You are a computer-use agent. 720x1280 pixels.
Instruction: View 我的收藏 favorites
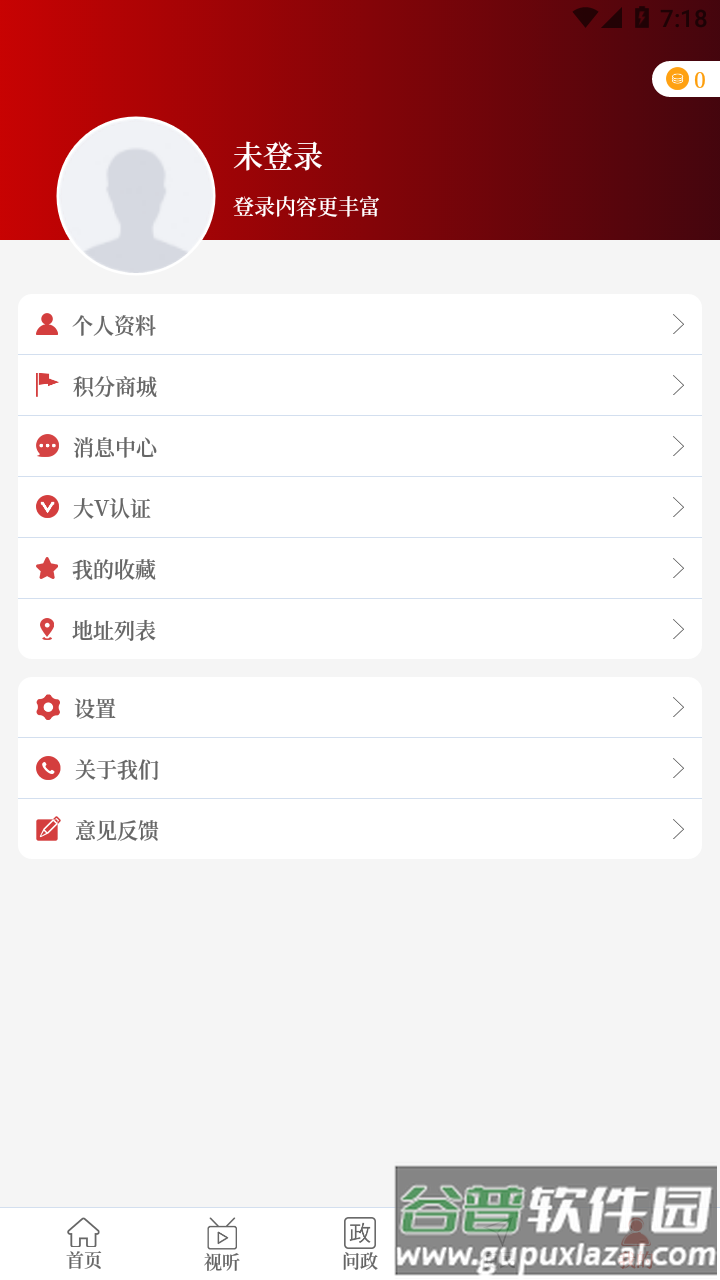(360, 569)
